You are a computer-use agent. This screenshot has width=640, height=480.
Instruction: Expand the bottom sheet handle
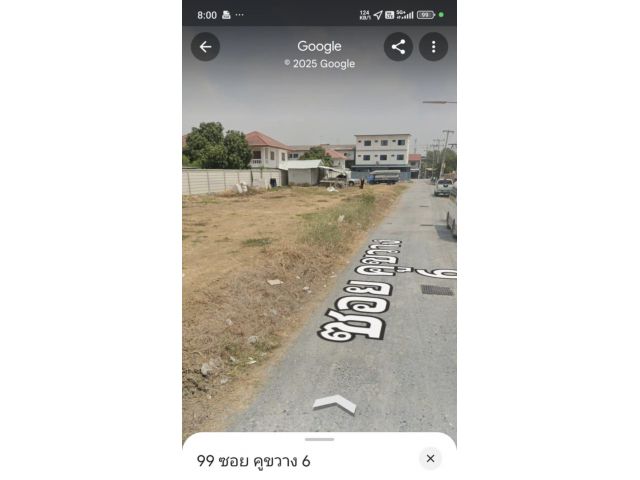click(319, 439)
